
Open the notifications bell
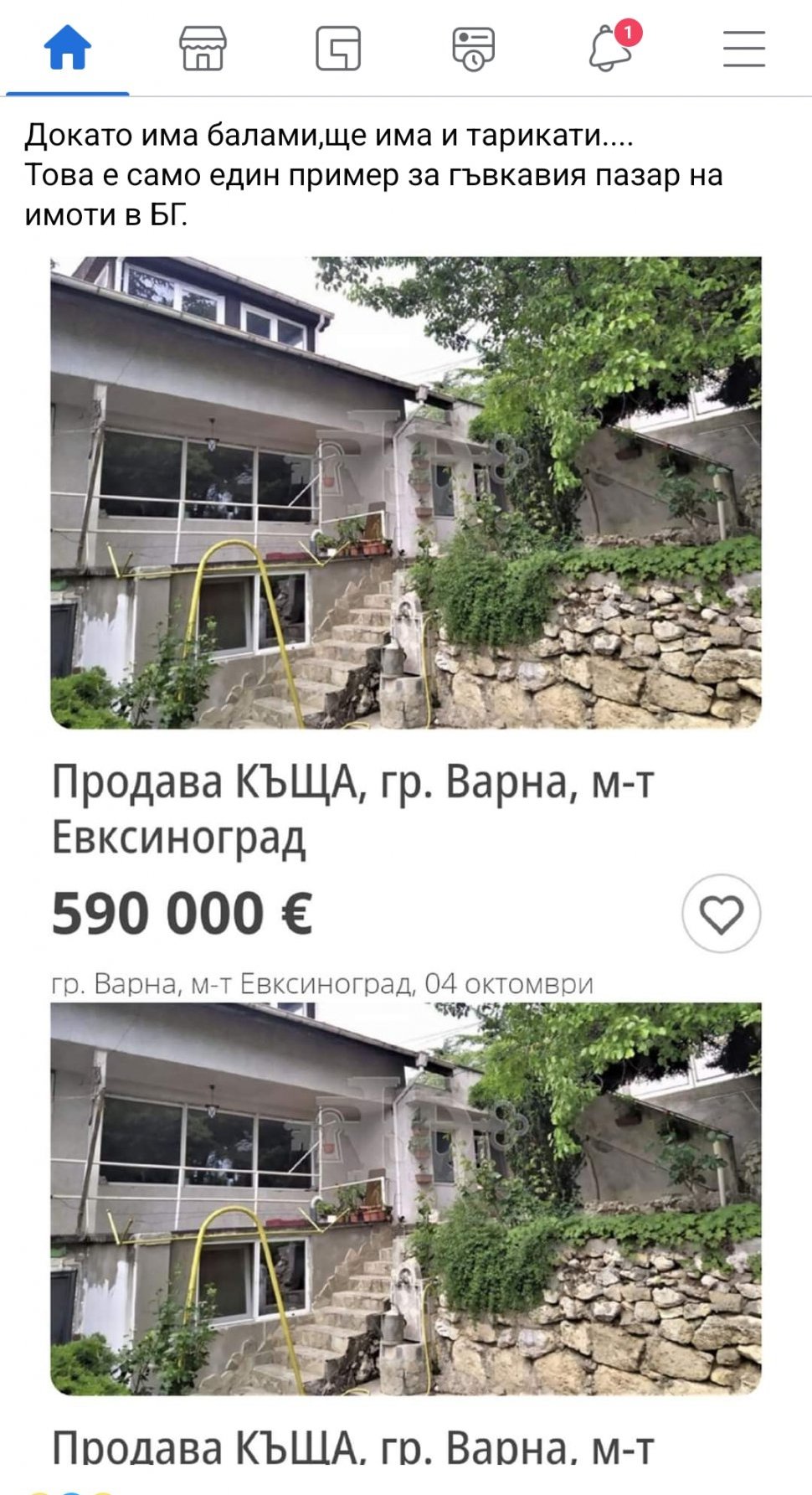(x=612, y=46)
